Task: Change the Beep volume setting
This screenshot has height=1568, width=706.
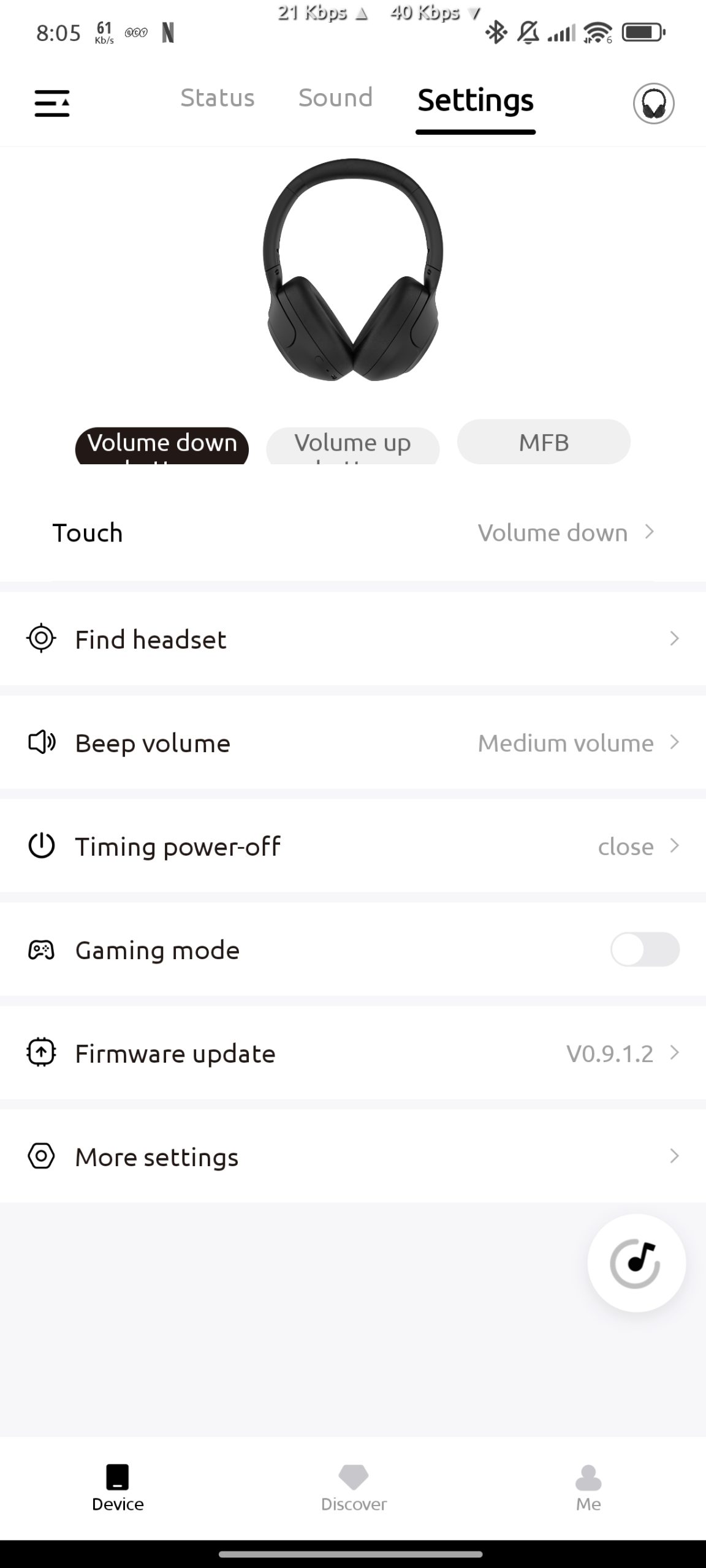Action: (x=353, y=743)
